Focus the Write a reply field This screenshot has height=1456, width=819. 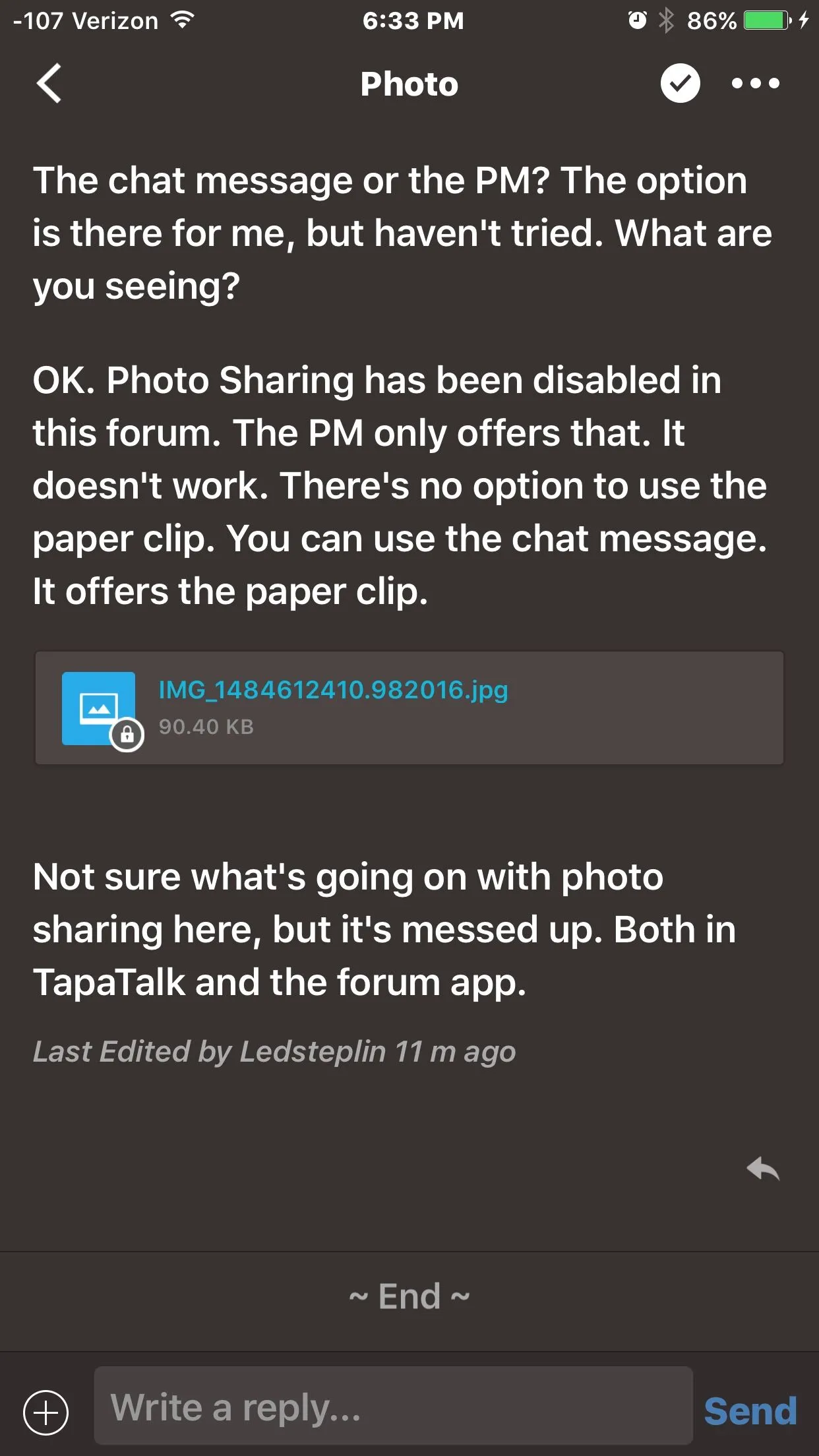click(393, 1407)
